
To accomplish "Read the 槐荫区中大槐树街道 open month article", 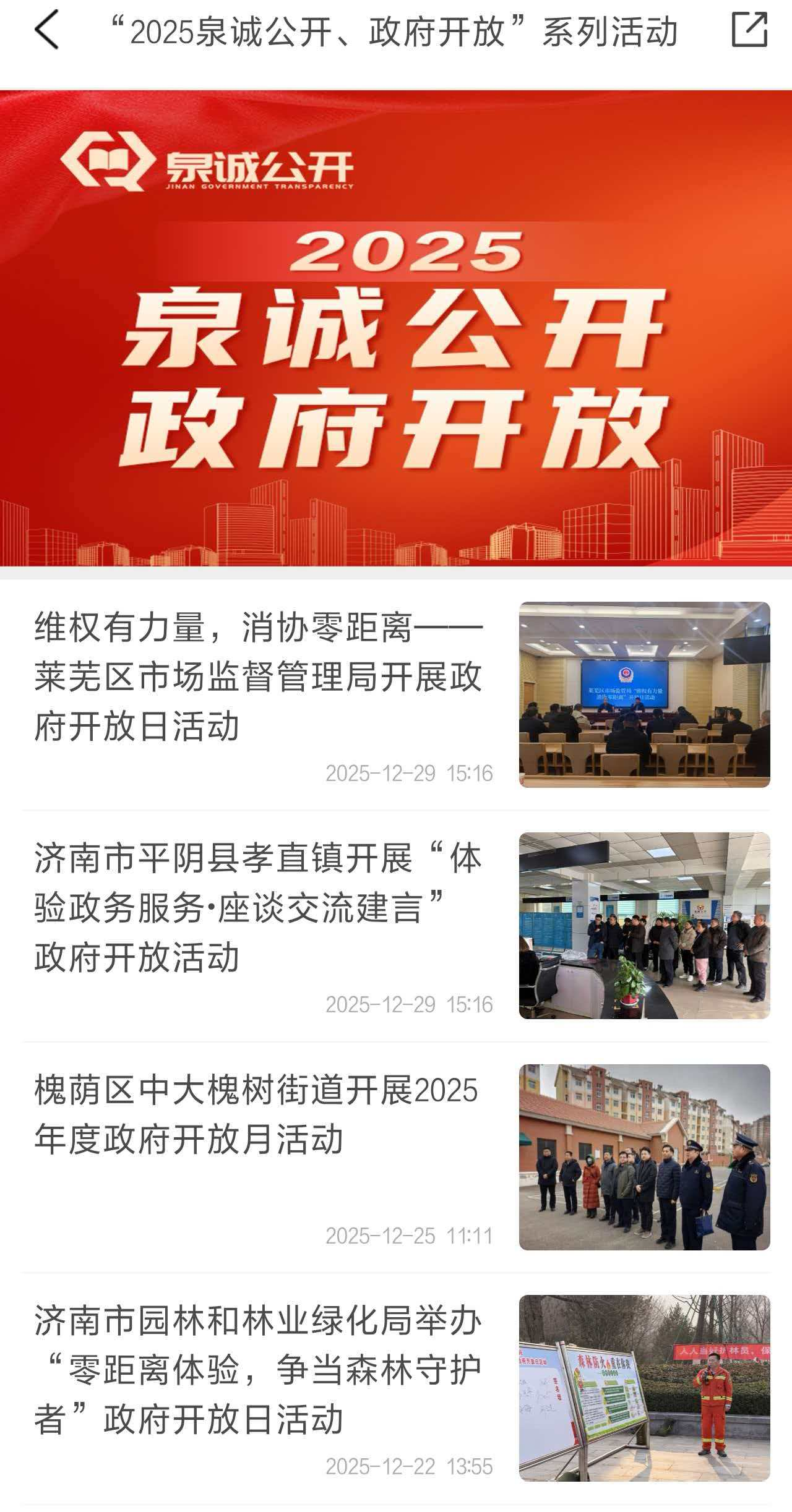I will [x=257, y=1114].
